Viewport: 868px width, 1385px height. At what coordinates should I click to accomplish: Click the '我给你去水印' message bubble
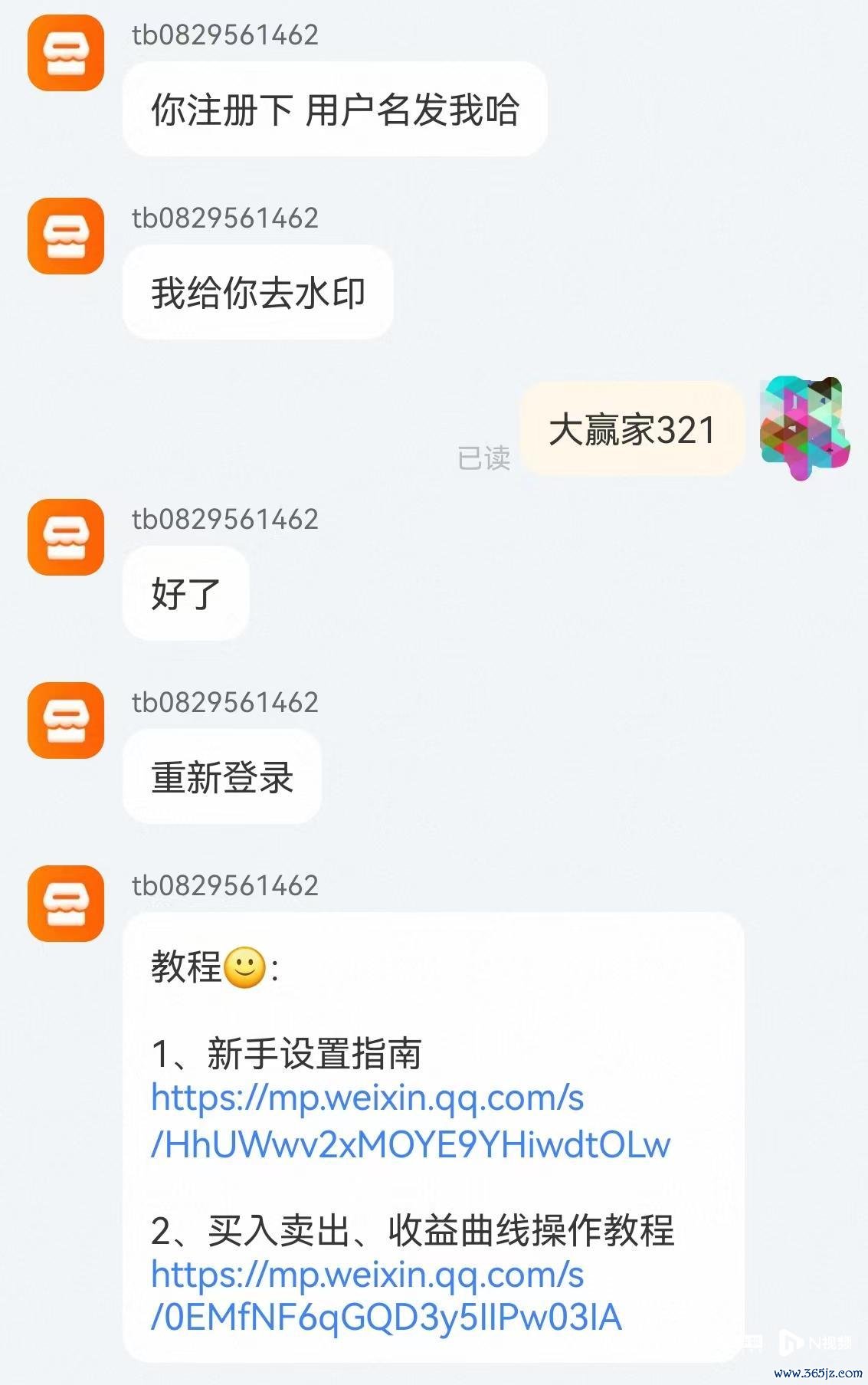coord(257,293)
